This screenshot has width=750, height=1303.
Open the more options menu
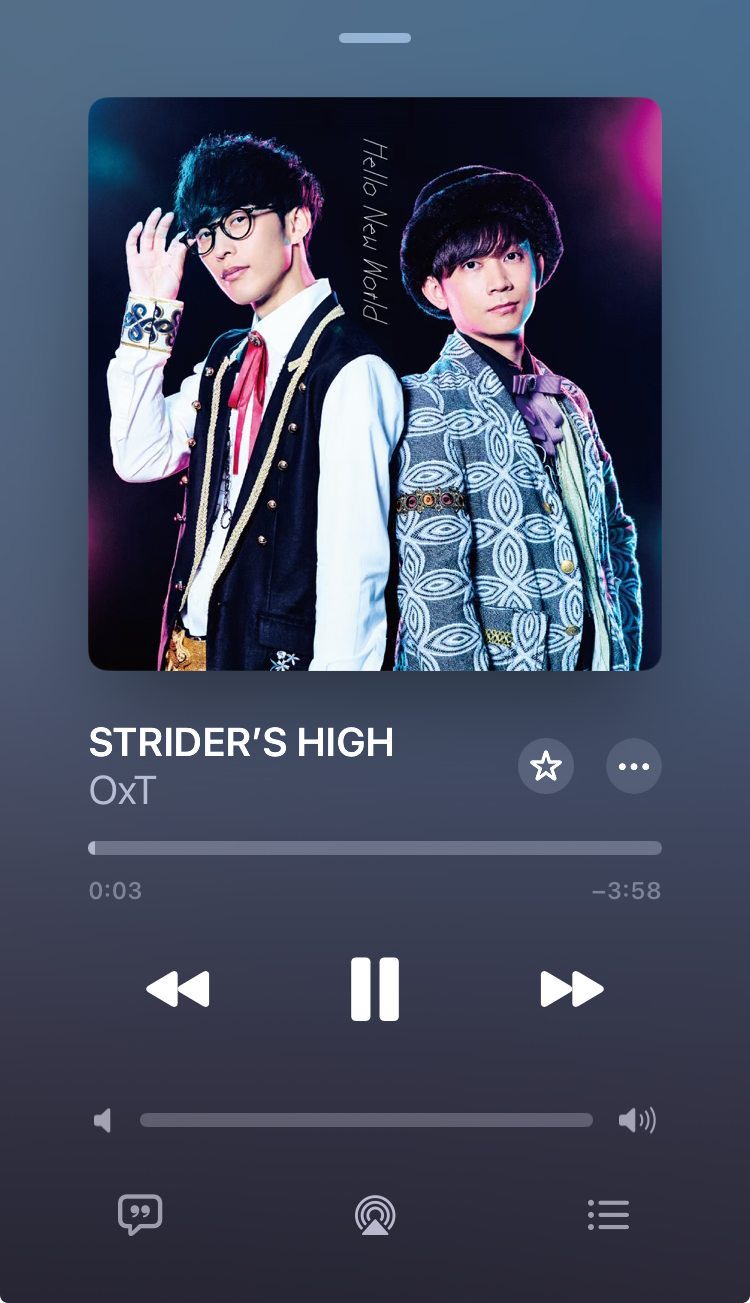pos(634,766)
